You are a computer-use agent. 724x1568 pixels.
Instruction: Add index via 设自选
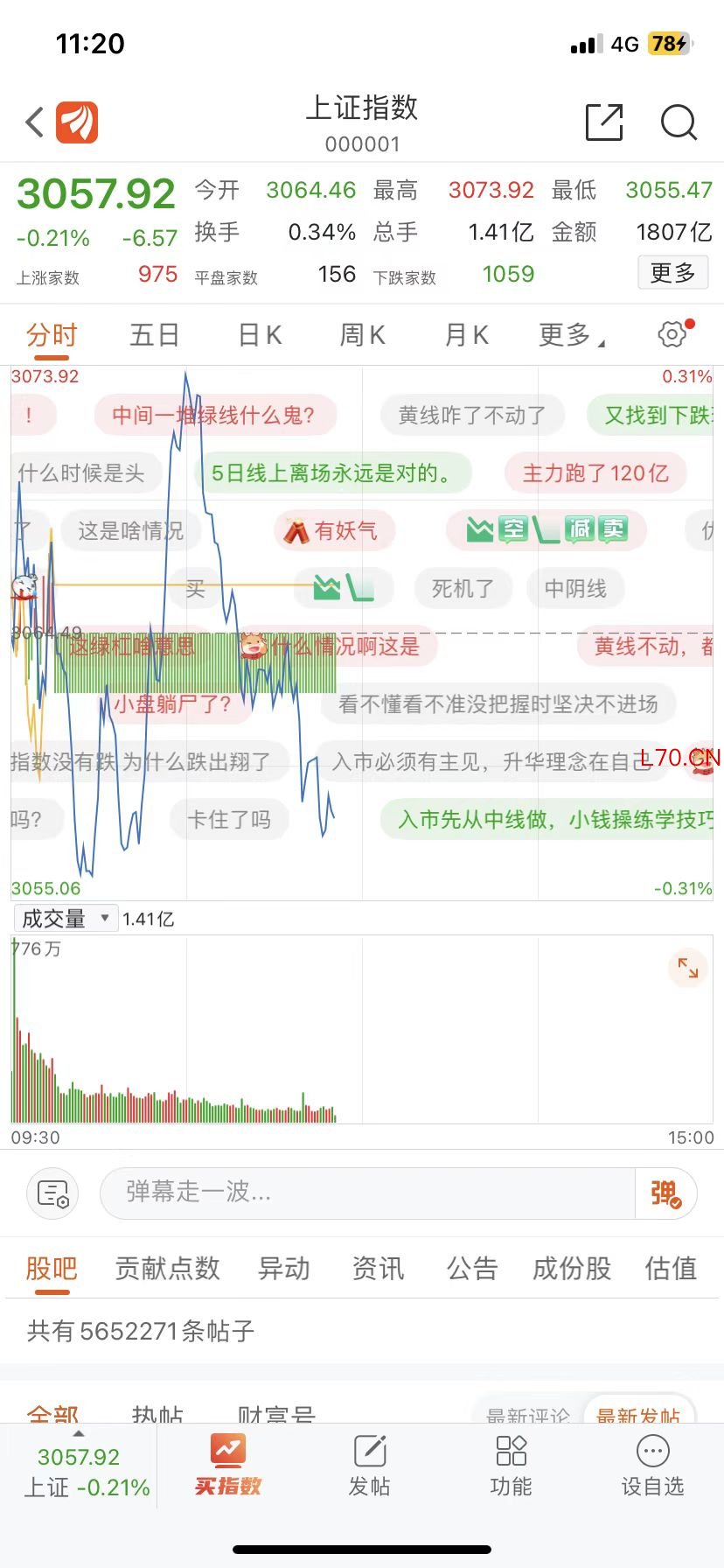[652, 1466]
